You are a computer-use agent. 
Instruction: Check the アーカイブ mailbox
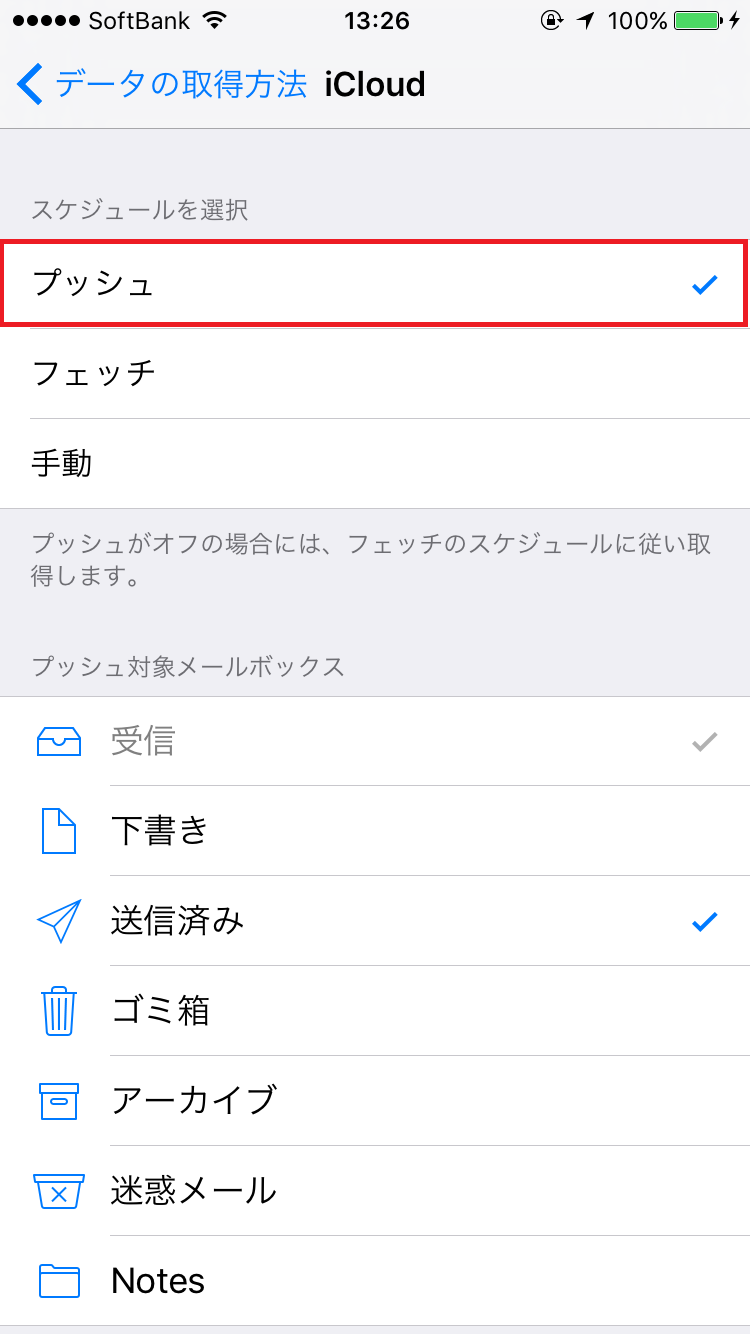coord(374,1101)
